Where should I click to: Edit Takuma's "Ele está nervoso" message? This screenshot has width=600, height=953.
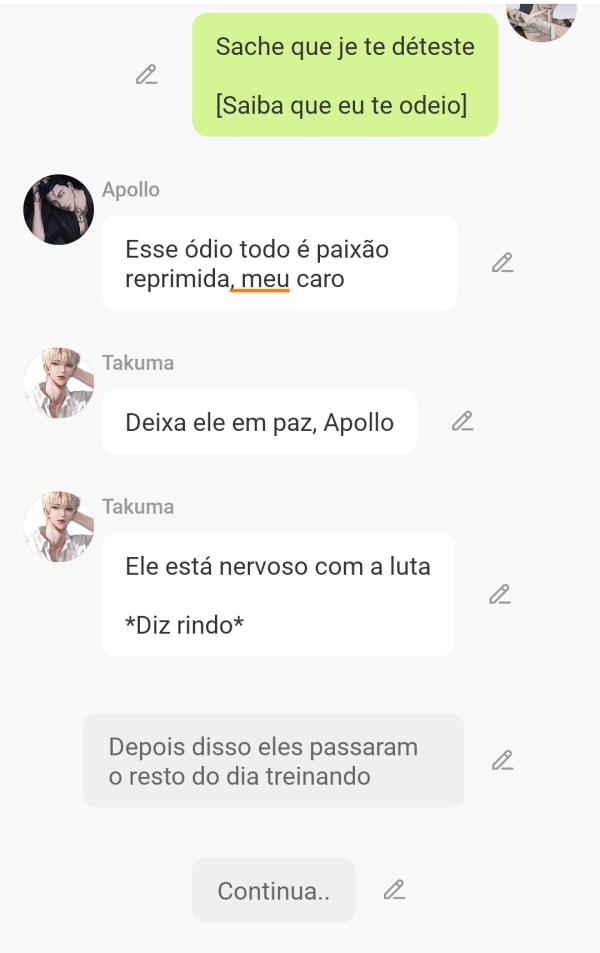tap(500, 594)
